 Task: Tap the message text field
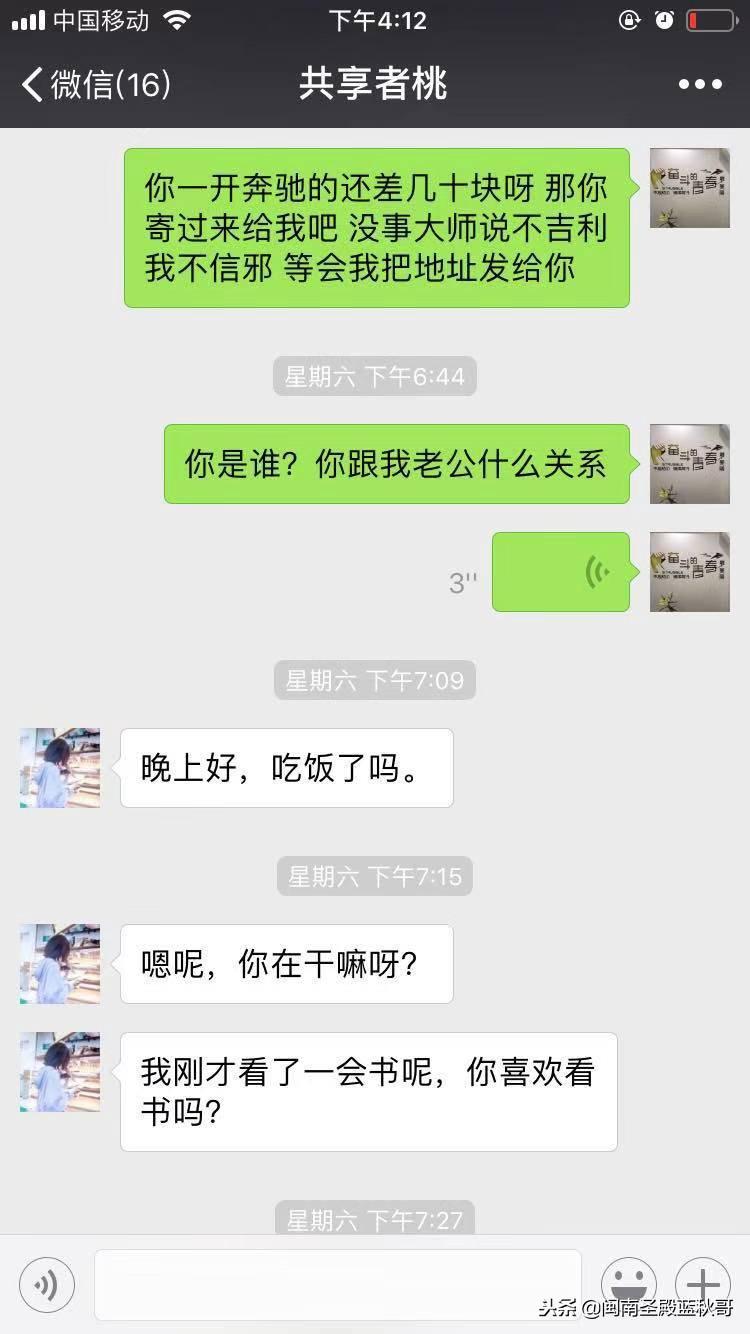tap(337, 1284)
